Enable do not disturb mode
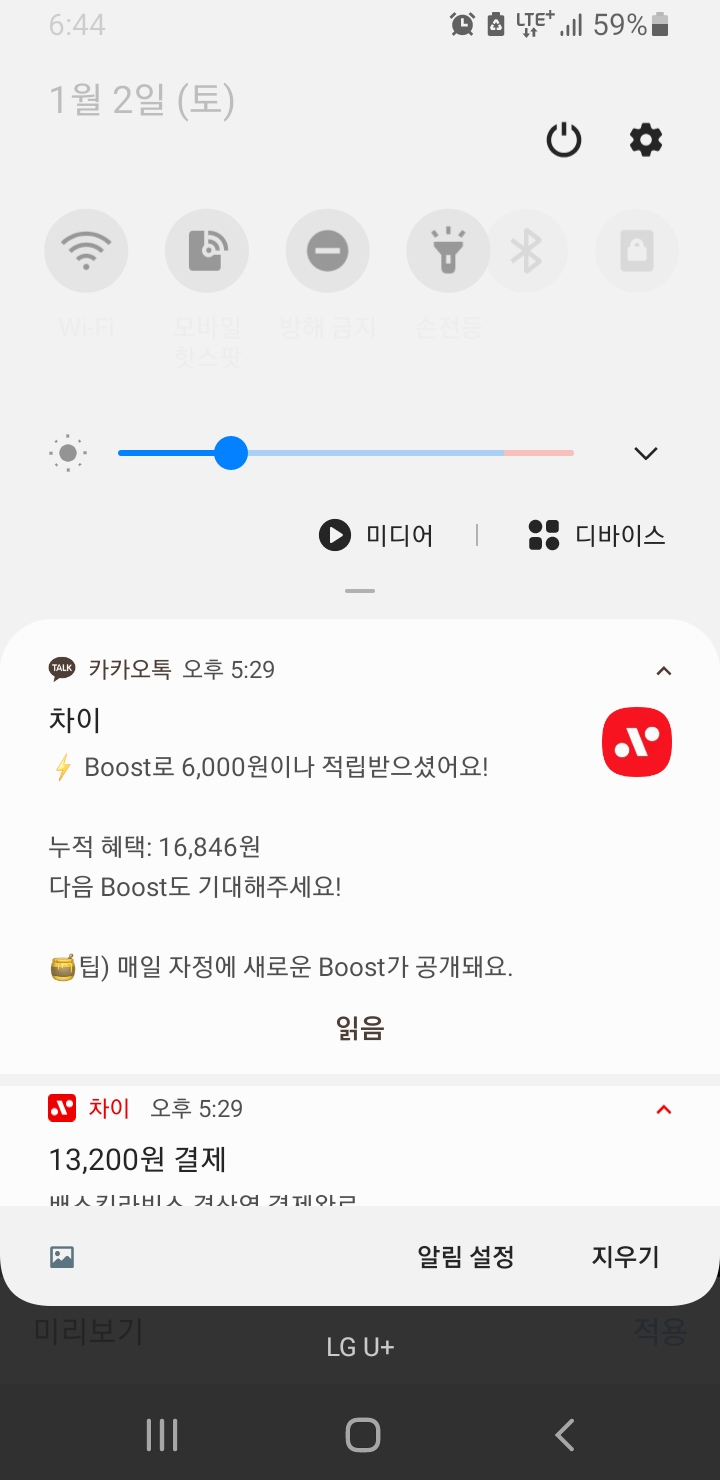 point(327,250)
